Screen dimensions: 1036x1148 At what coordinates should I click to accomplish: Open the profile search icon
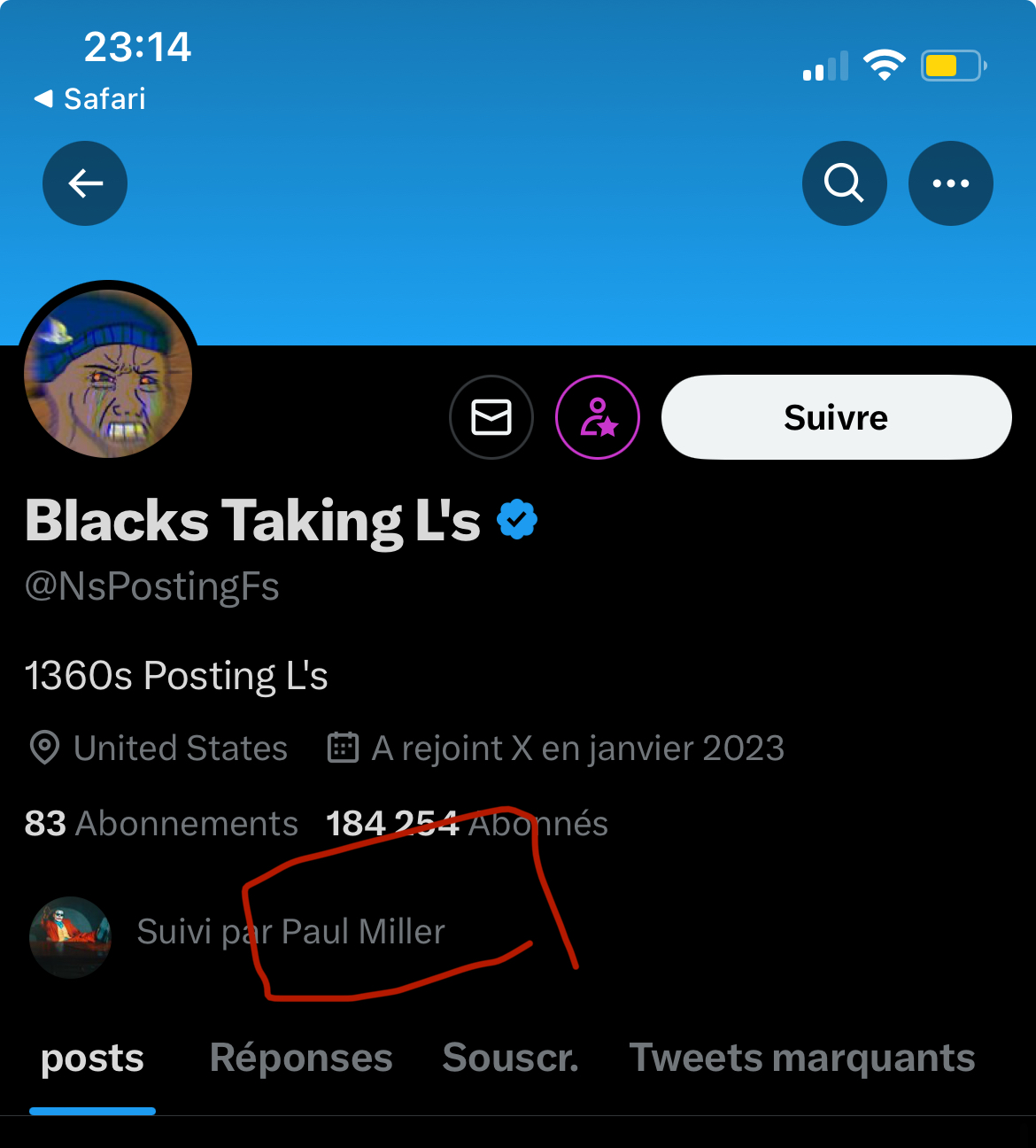(844, 183)
